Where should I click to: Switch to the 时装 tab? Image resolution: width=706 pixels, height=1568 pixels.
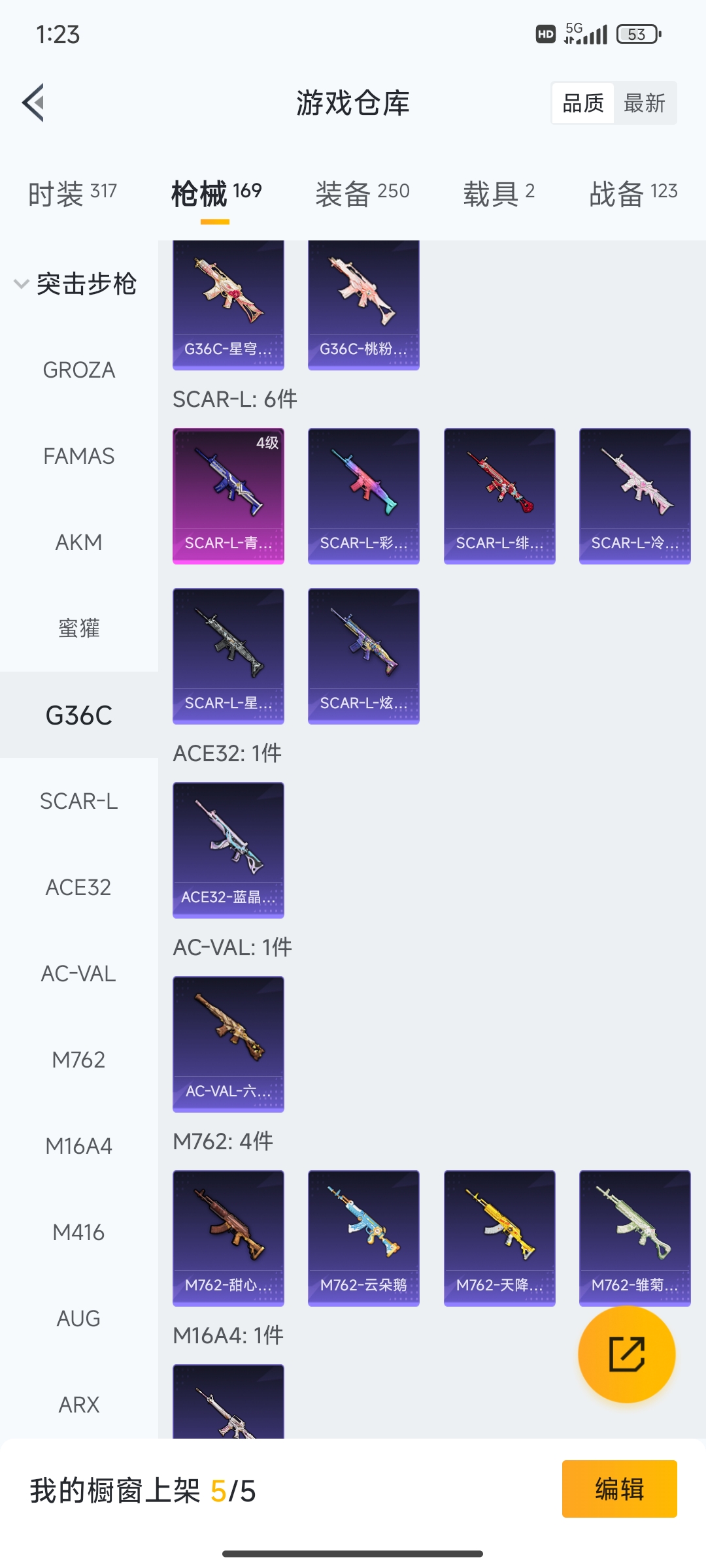pos(72,193)
